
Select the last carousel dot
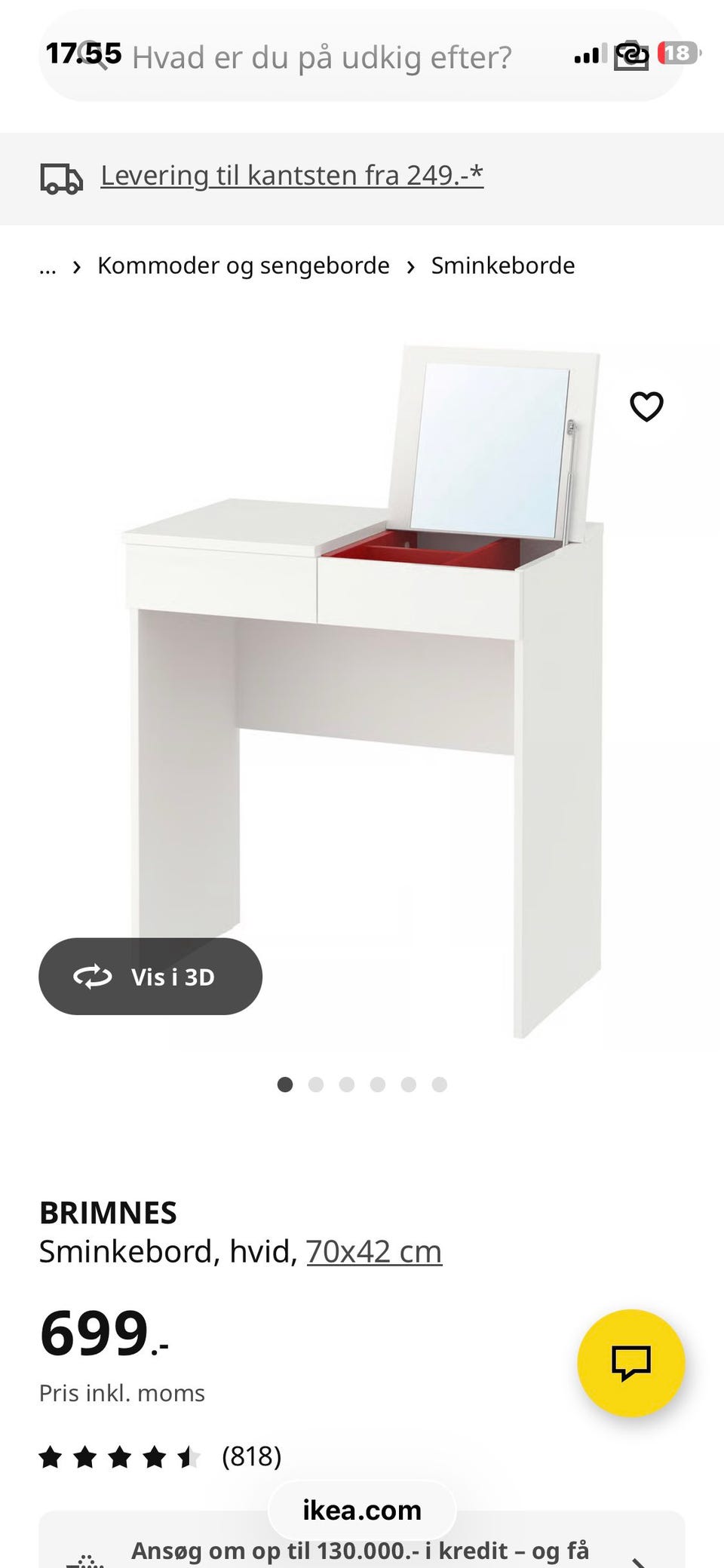[440, 1085]
